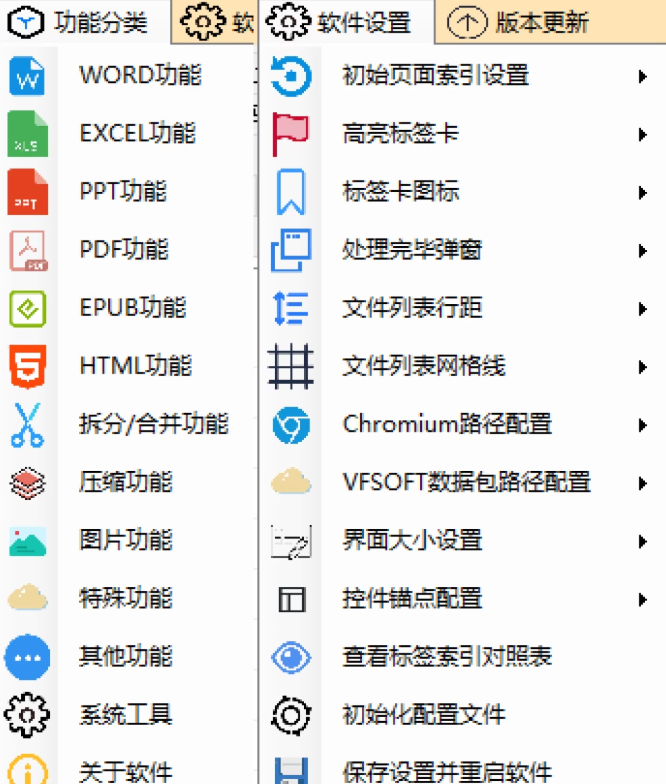This screenshot has height=784, width=666.
Task: Select EXCEL功能 from the list
Action: (137, 133)
